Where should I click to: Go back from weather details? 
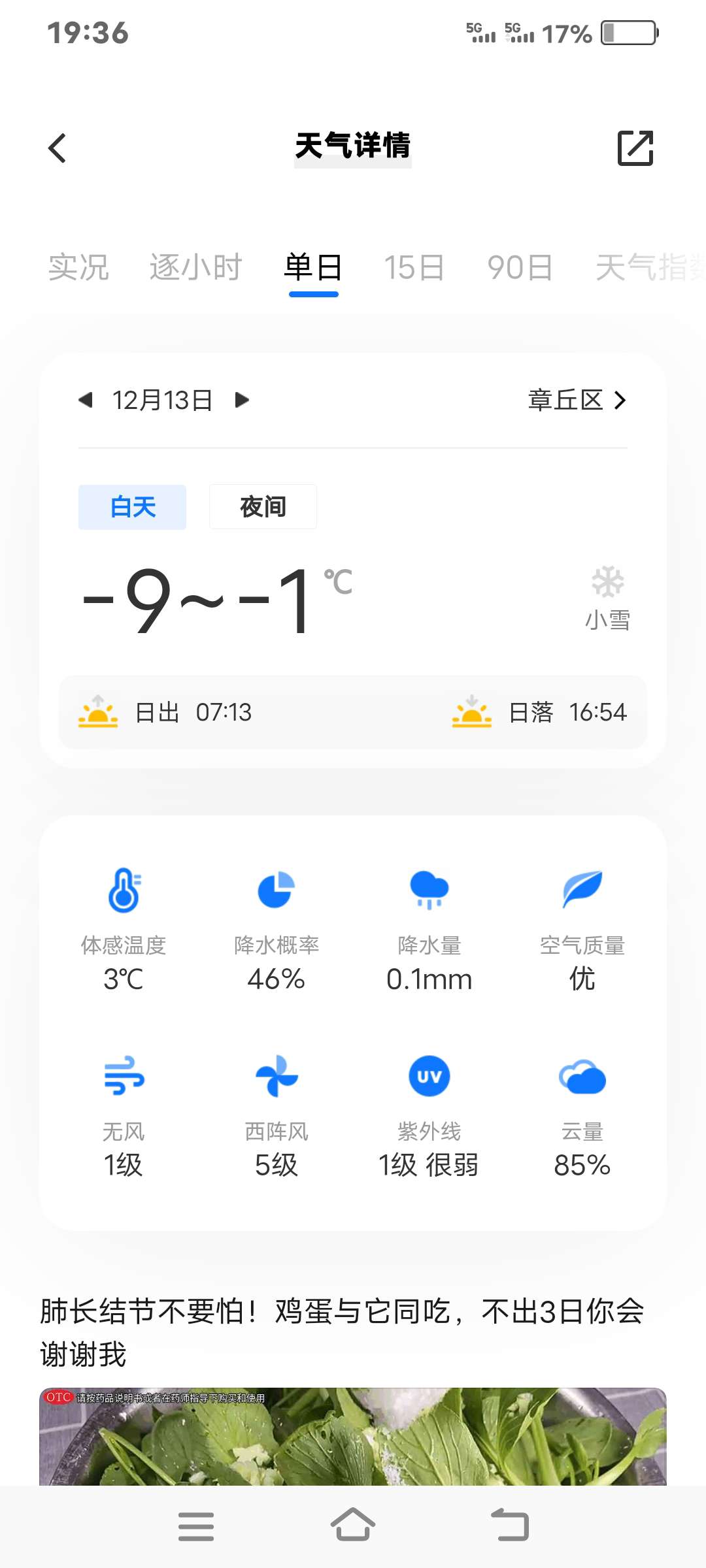click(x=58, y=148)
